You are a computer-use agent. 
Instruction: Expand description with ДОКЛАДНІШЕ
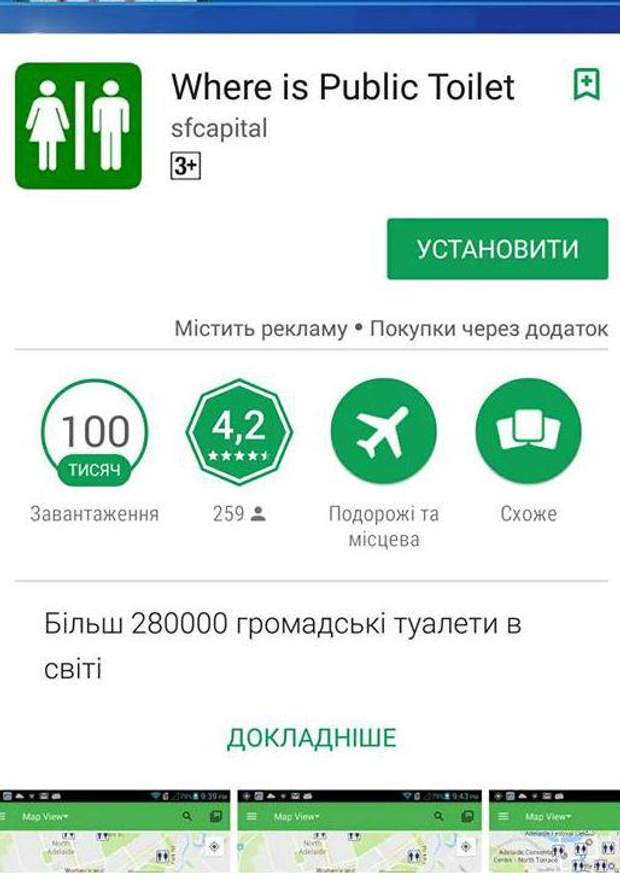tap(311, 738)
